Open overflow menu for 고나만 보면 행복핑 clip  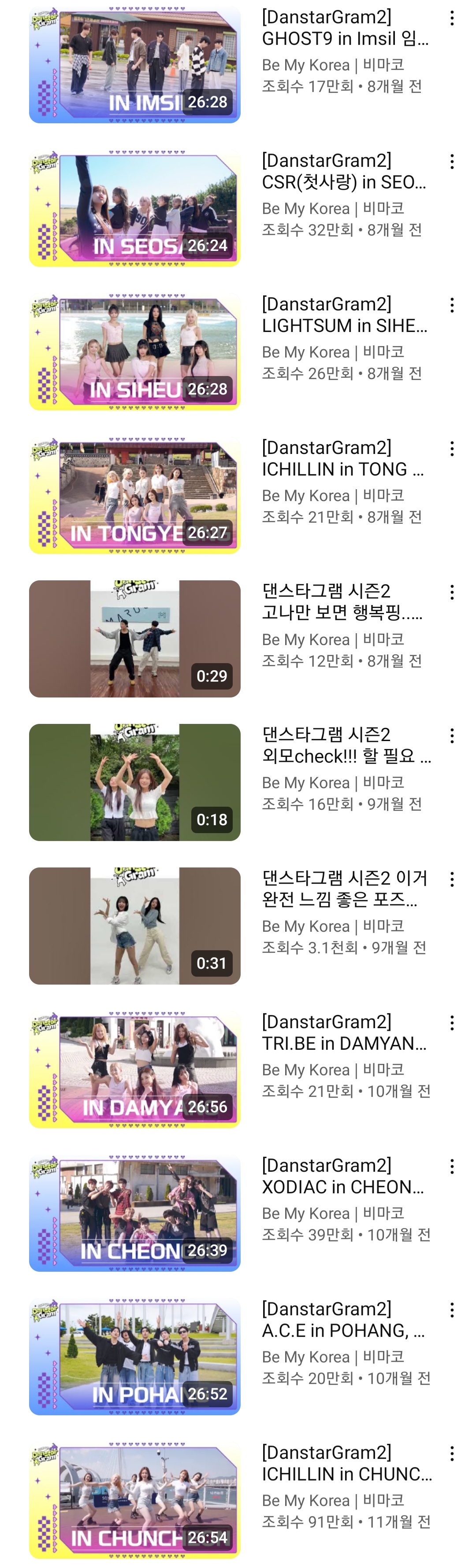pos(452,592)
